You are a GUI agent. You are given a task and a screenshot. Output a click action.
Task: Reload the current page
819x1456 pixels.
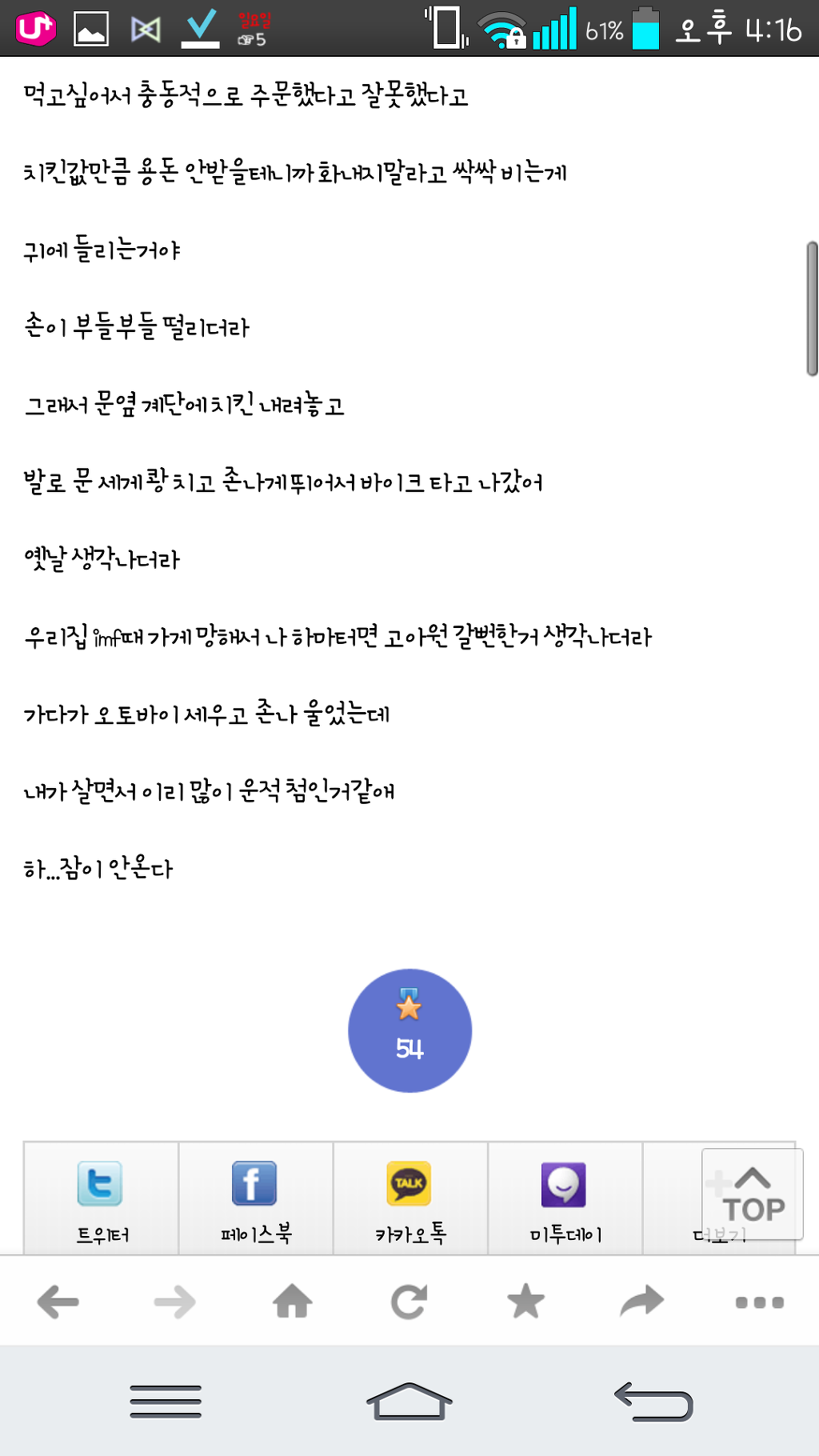click(x=409, y=1302)
